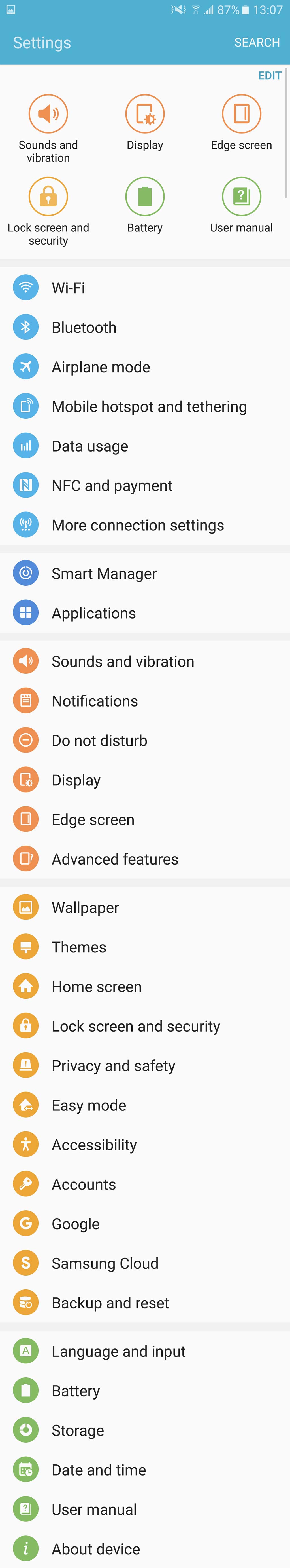Image resolution: width=290 pixels, height=1568 pixels.
Task: Open the Notifications row
Action: 95,701
